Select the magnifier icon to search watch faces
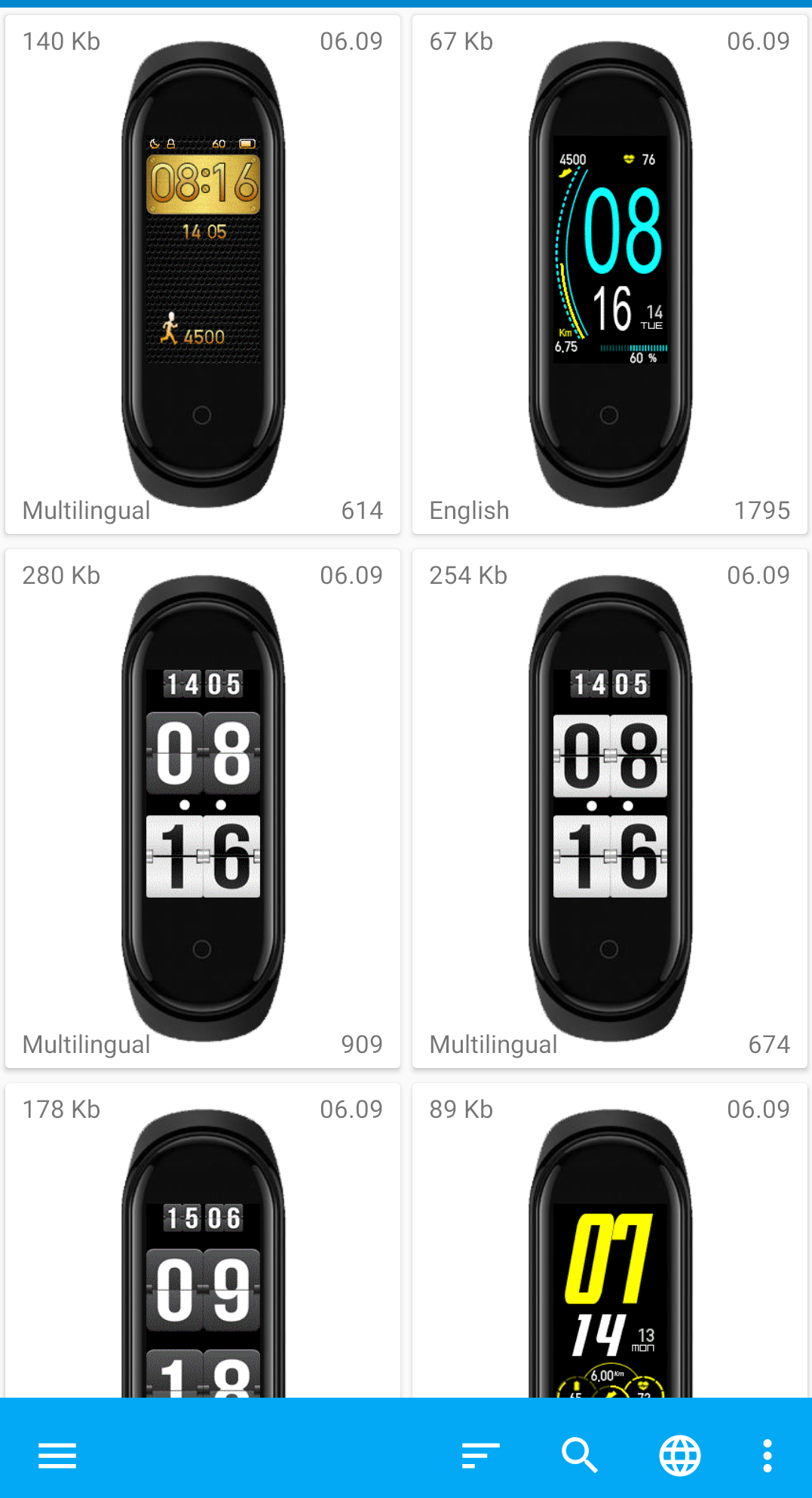812x1498 pixels. coord(578,1455)
